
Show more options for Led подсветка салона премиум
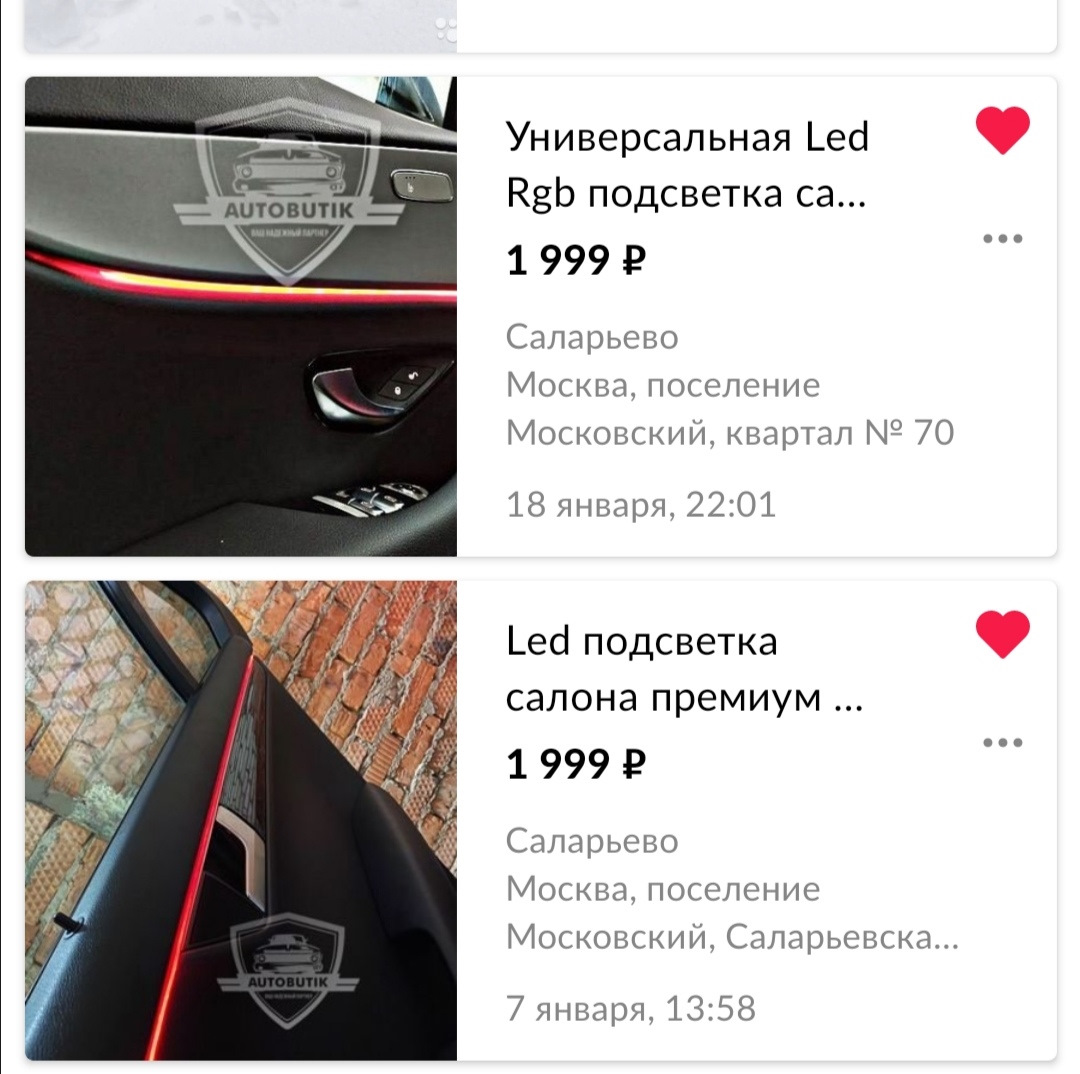coord(1002,743)
